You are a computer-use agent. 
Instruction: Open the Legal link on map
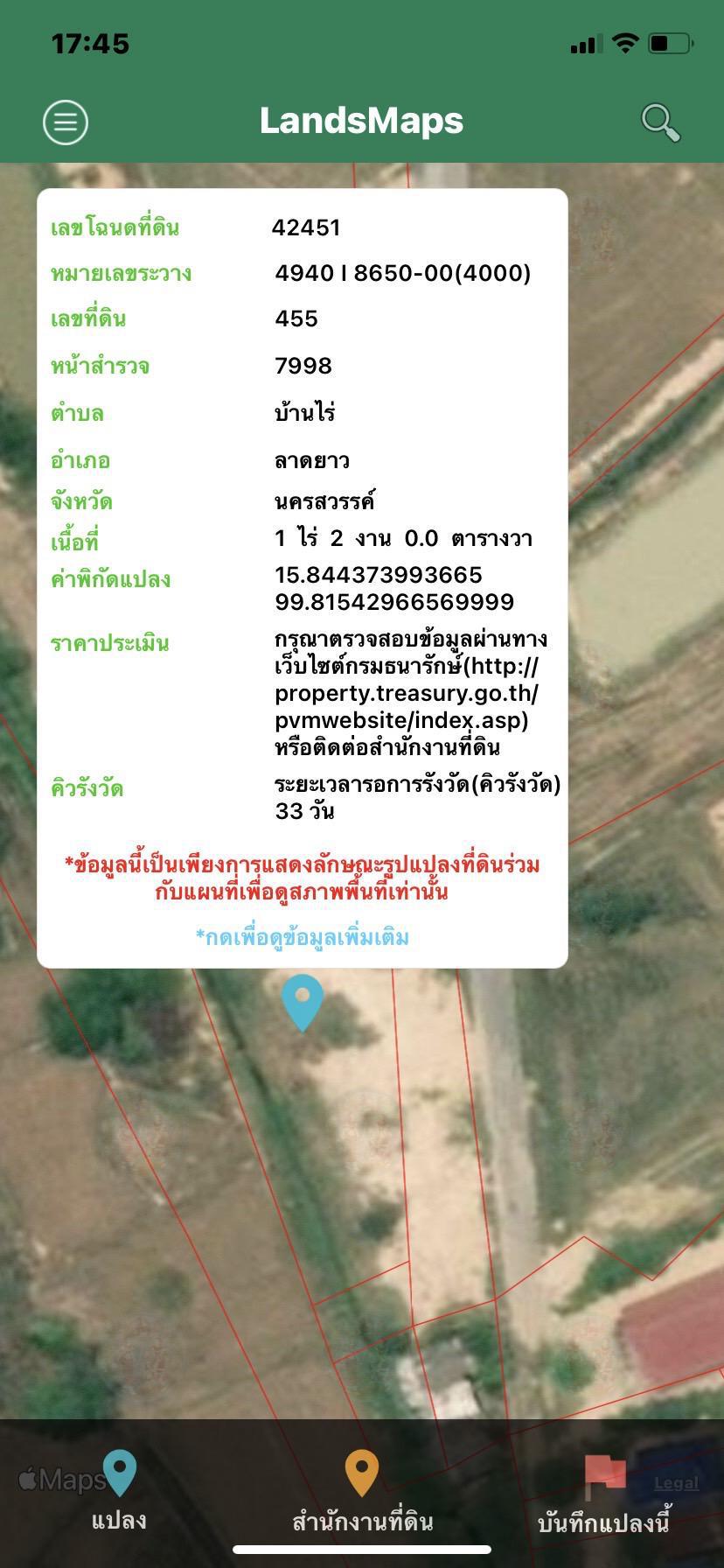pos(677,1483)
